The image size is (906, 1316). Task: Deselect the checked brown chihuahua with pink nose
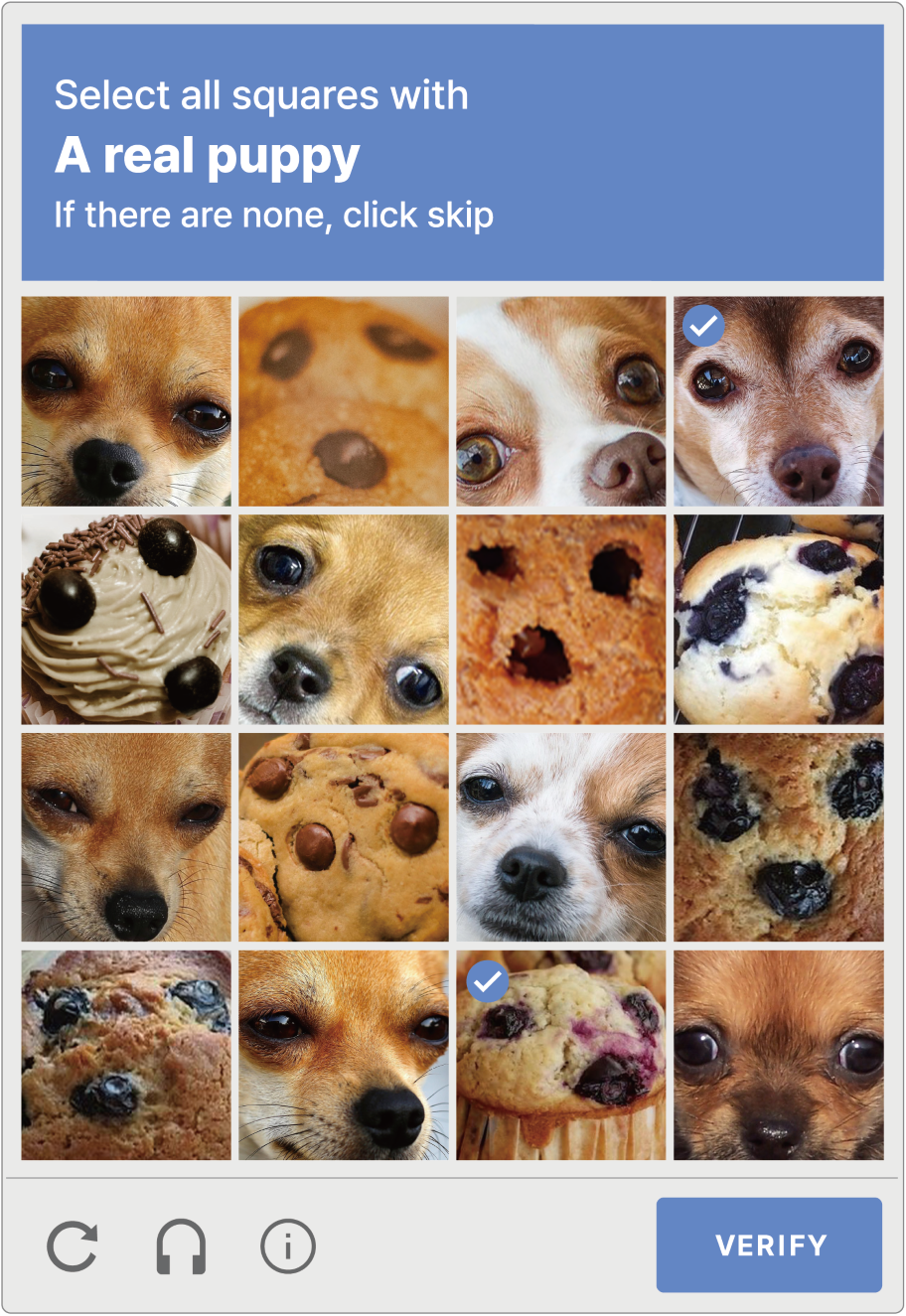(779, 401)
